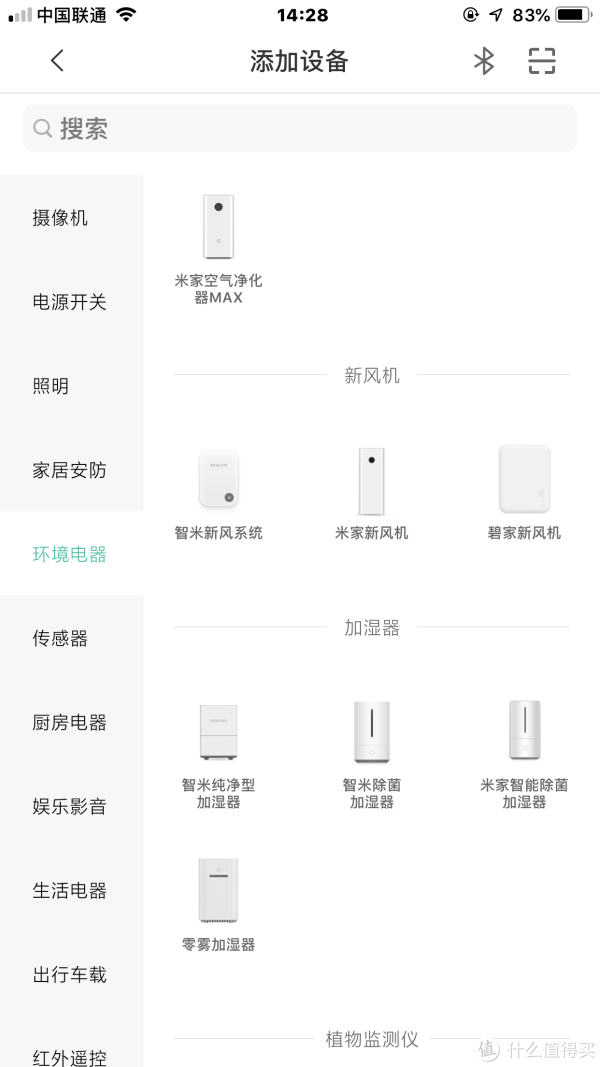Select the 生活电器 category
Screen dimensions: 600x1067
[x=71, y=890]
